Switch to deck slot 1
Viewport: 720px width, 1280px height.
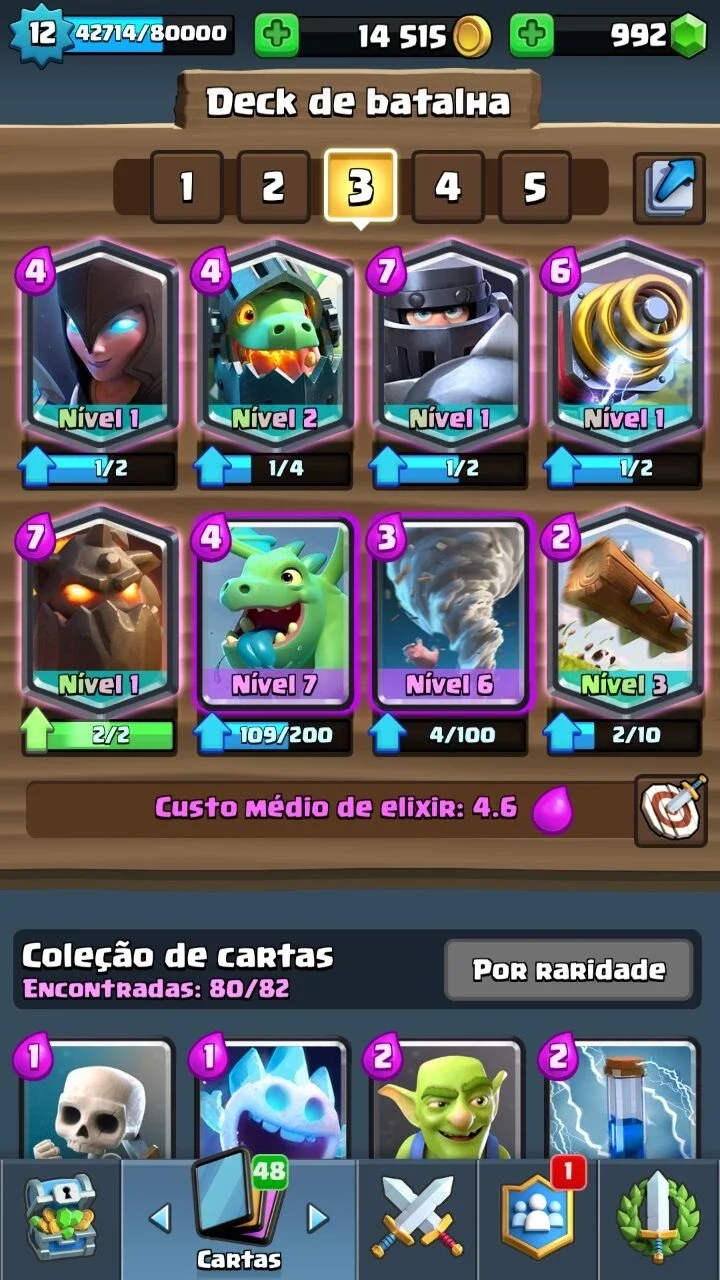pos(187,186)
